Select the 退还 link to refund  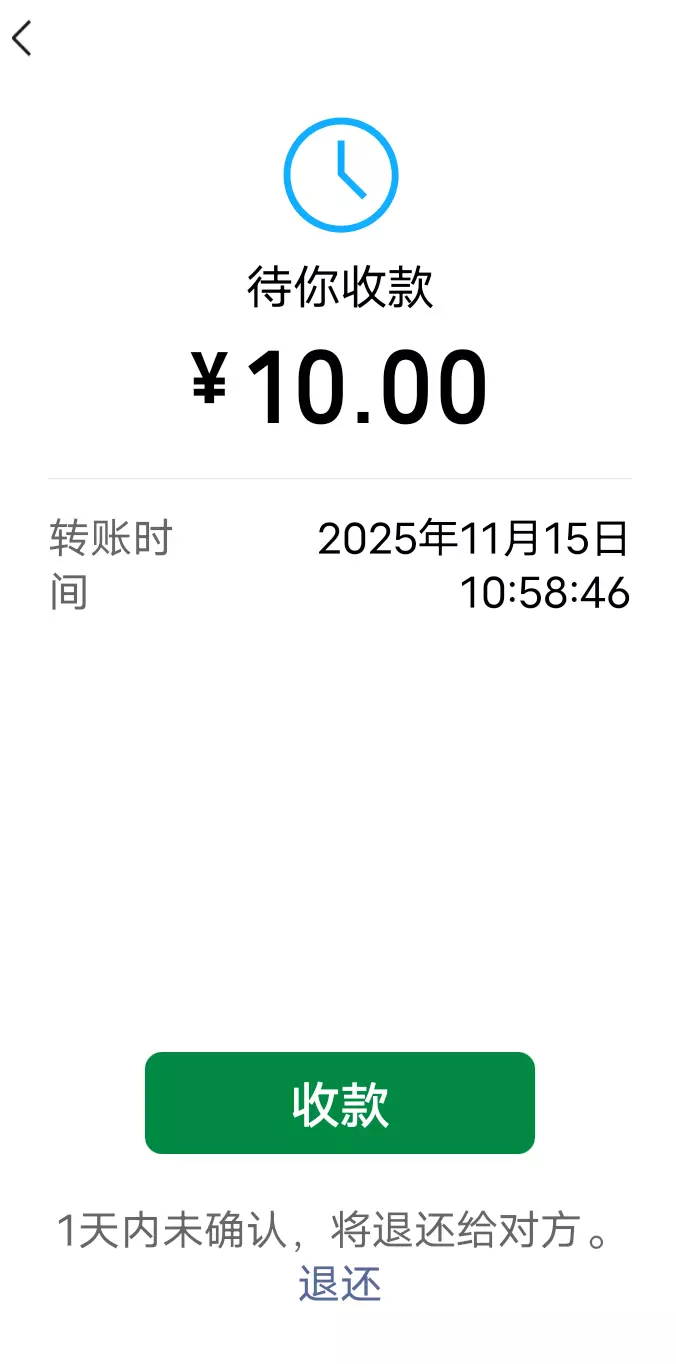point(339,1284)
